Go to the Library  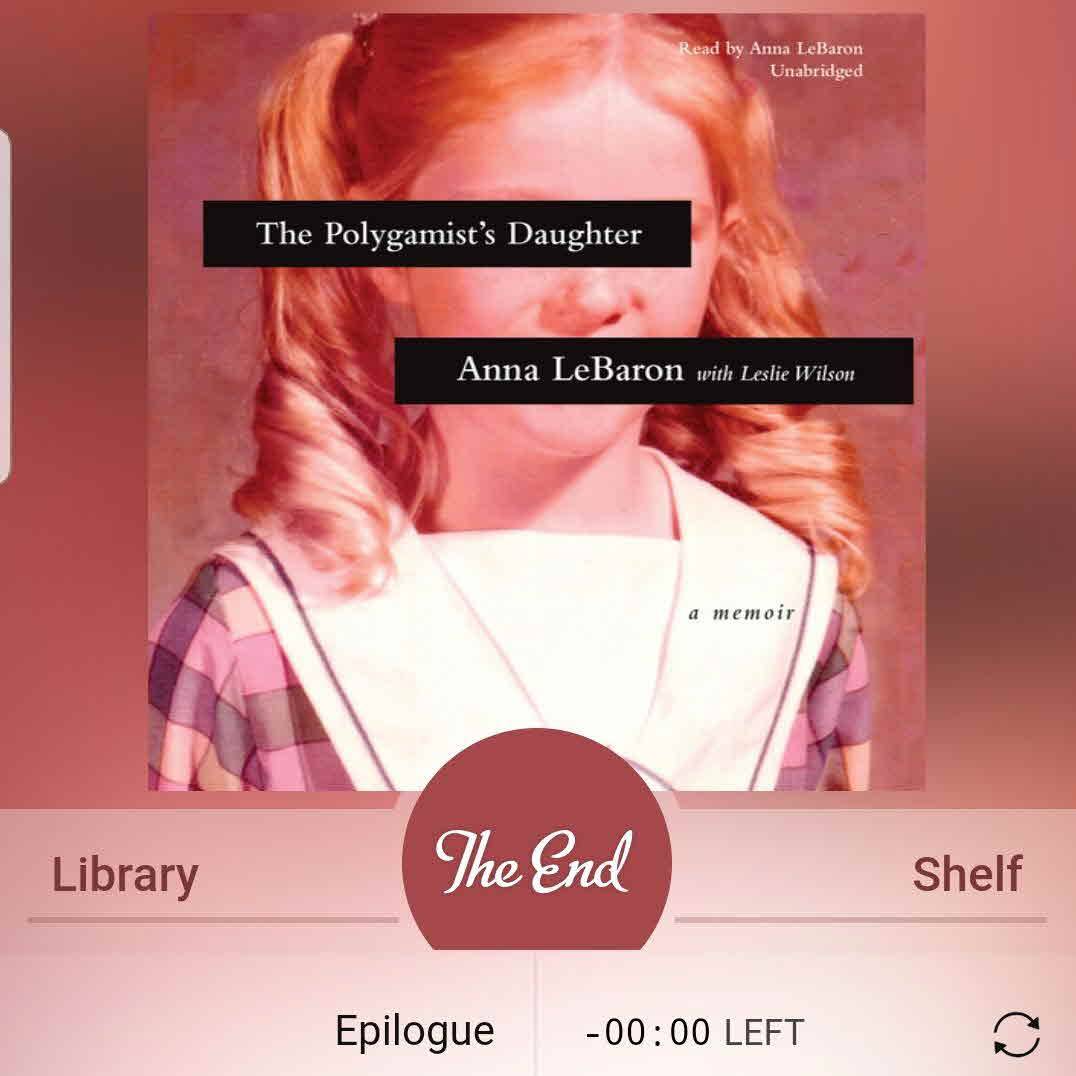tap(125, 875)
